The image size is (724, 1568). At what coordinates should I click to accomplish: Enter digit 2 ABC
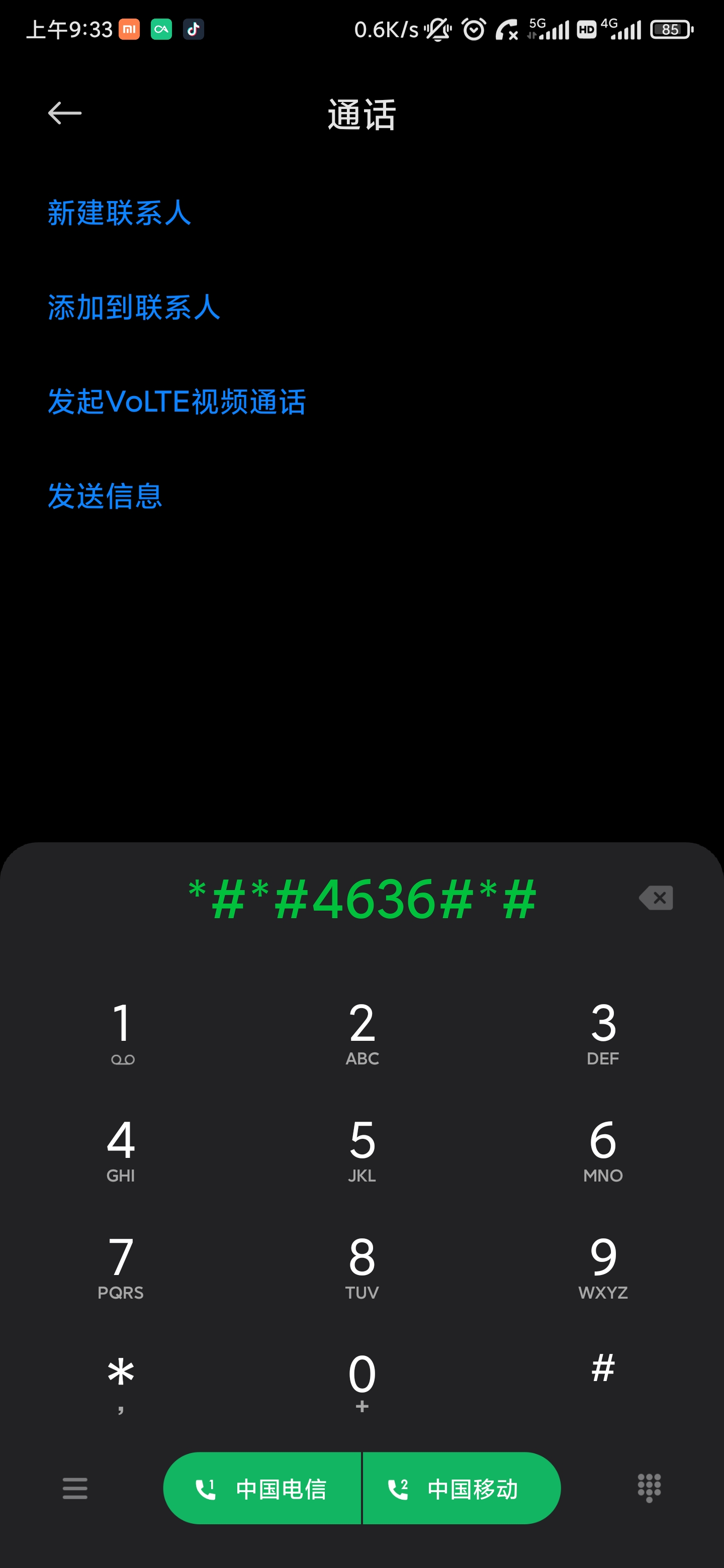363,1034
